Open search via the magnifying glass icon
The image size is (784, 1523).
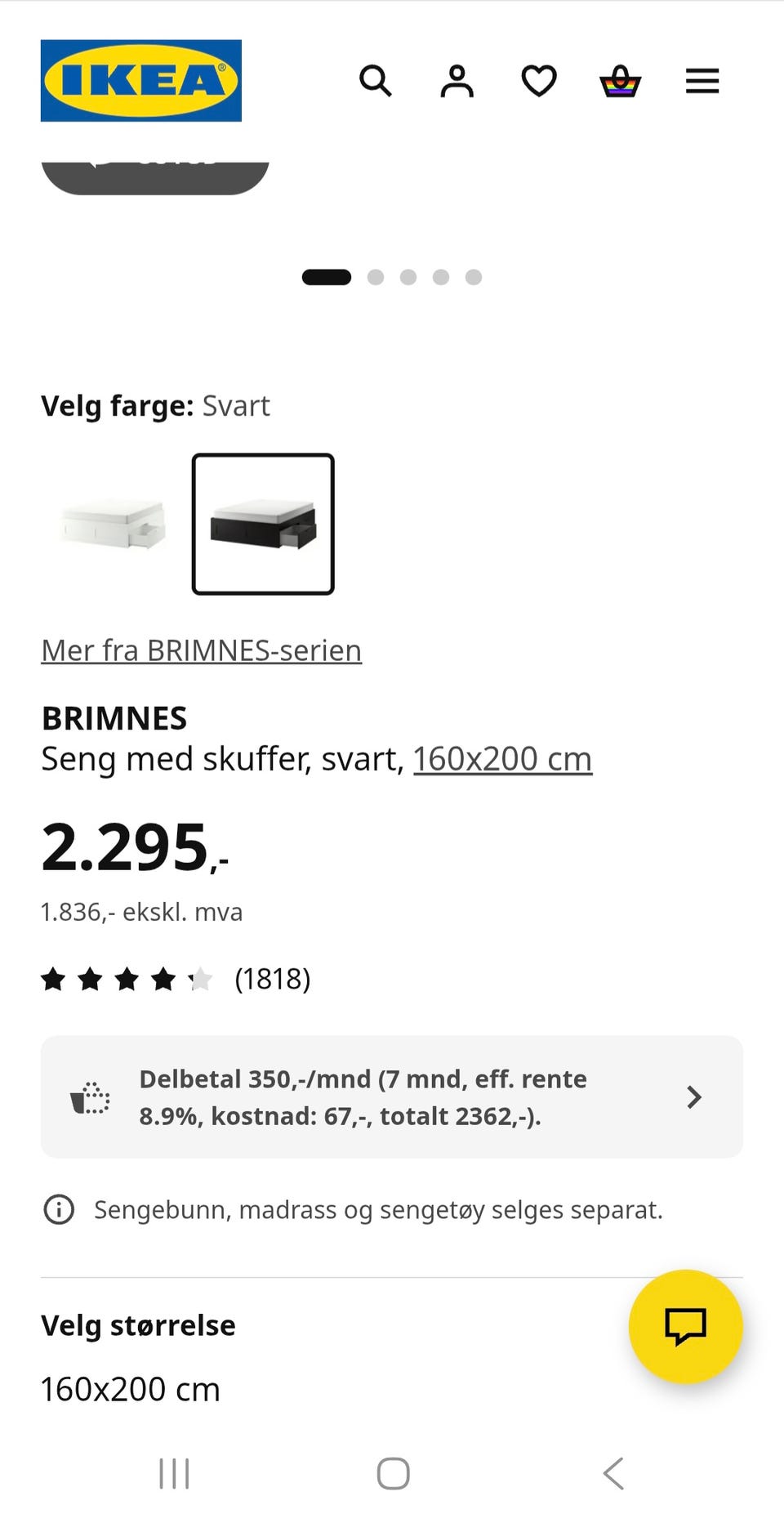coord(376,81)
